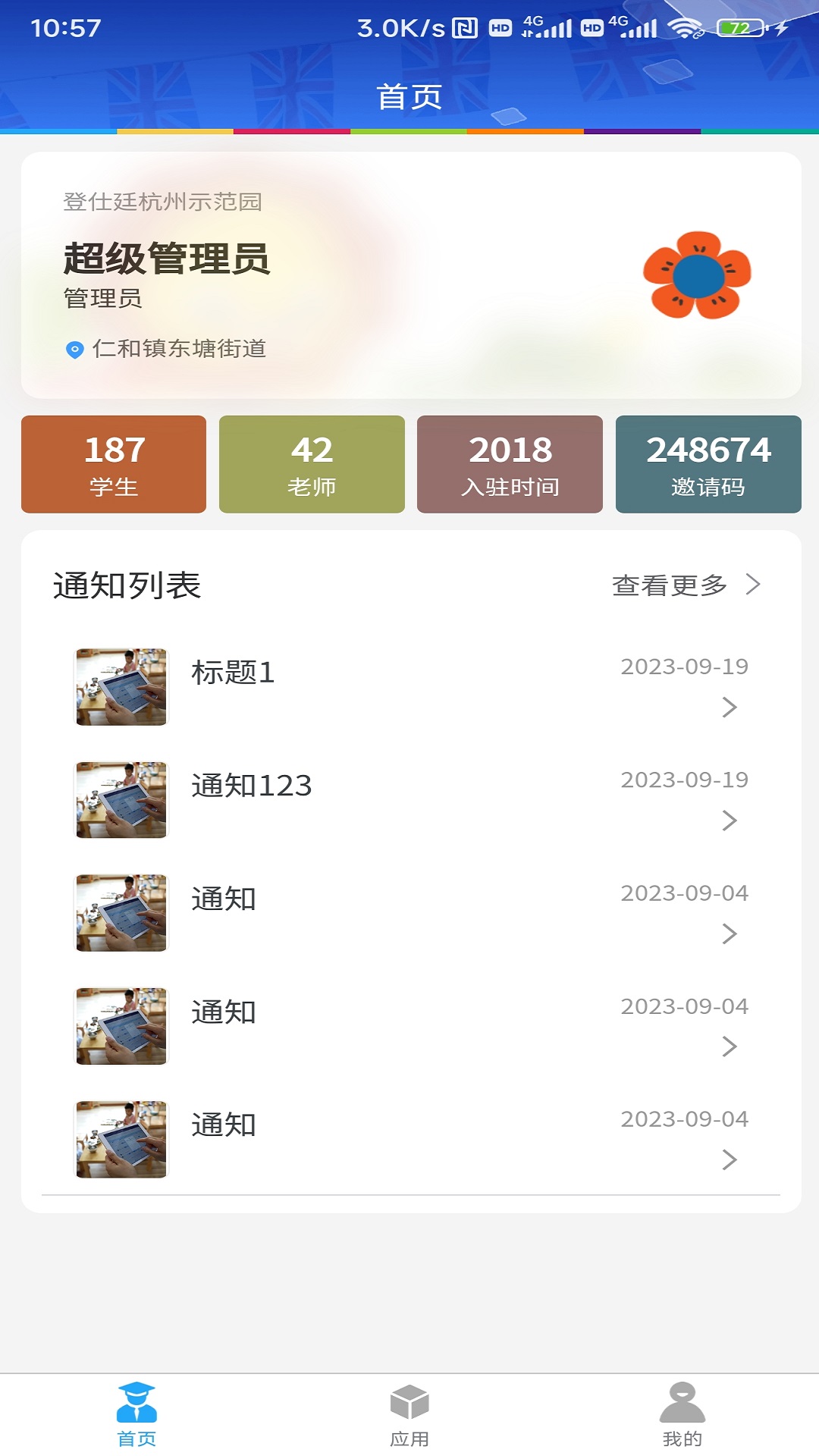Expand the chevron next to 标题1

click(730, 708)
